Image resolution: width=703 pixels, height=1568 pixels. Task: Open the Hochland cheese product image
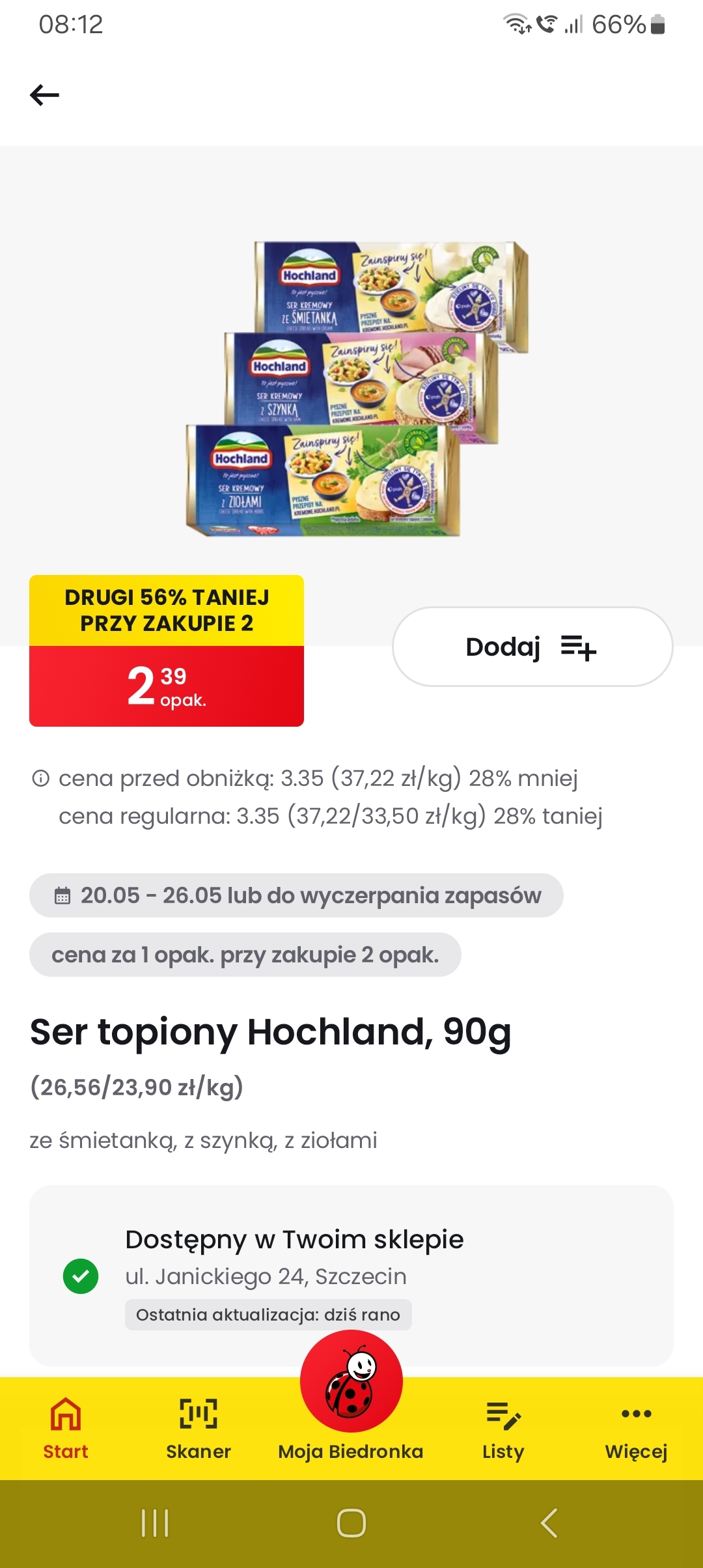tap(357, 389)
